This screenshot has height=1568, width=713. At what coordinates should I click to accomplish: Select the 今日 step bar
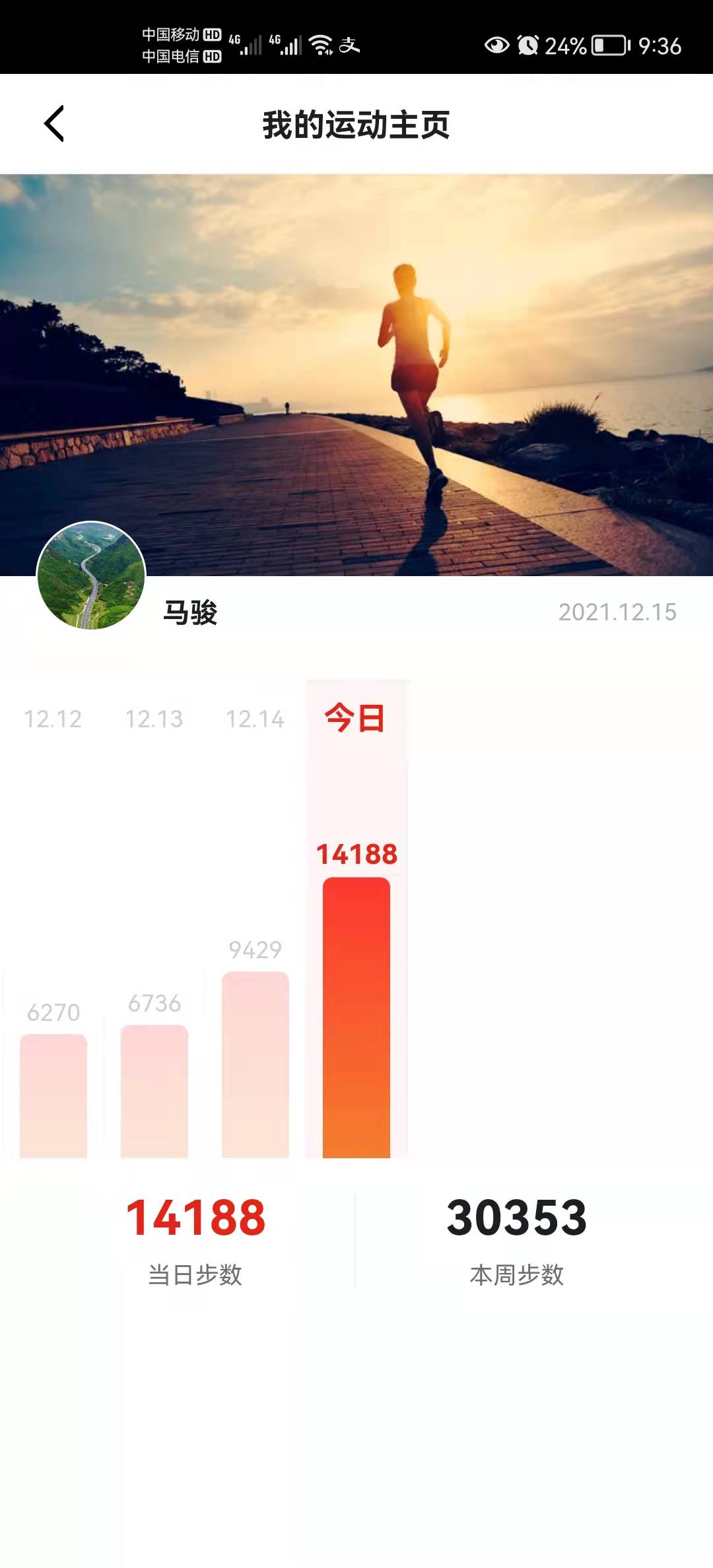pos(356,1016)
